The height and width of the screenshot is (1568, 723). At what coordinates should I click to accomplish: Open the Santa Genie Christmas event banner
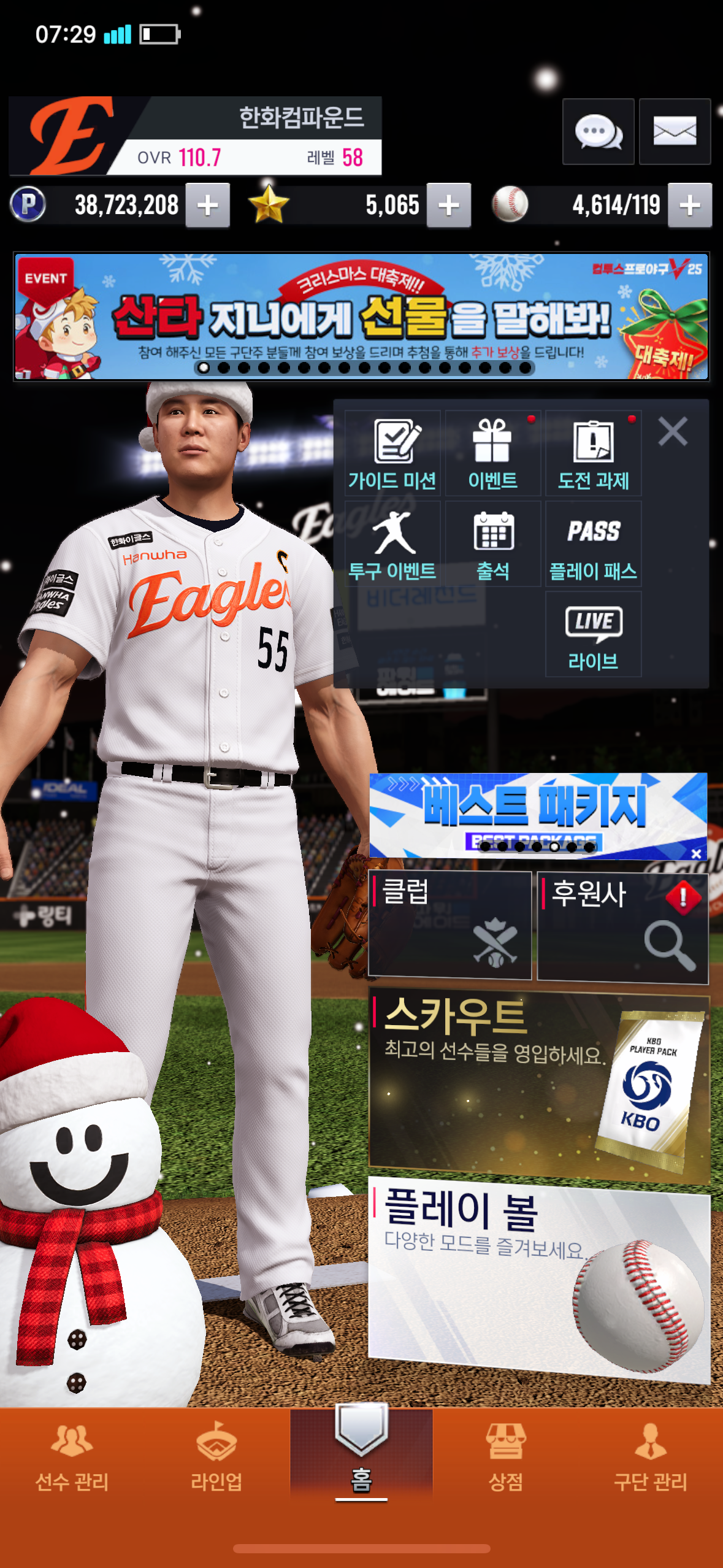pyautogui.click(x=361, y=317)
